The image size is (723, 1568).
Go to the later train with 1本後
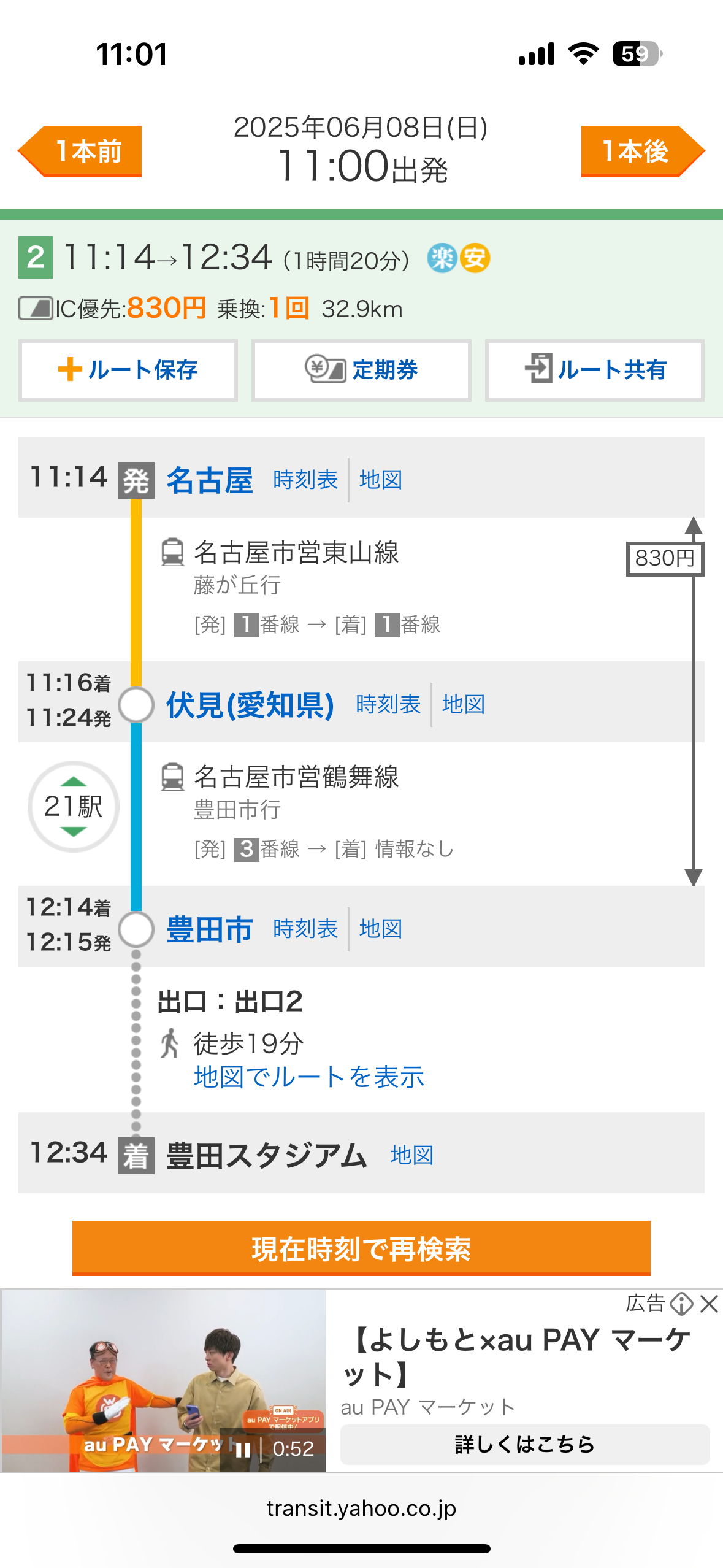[643, 152]
